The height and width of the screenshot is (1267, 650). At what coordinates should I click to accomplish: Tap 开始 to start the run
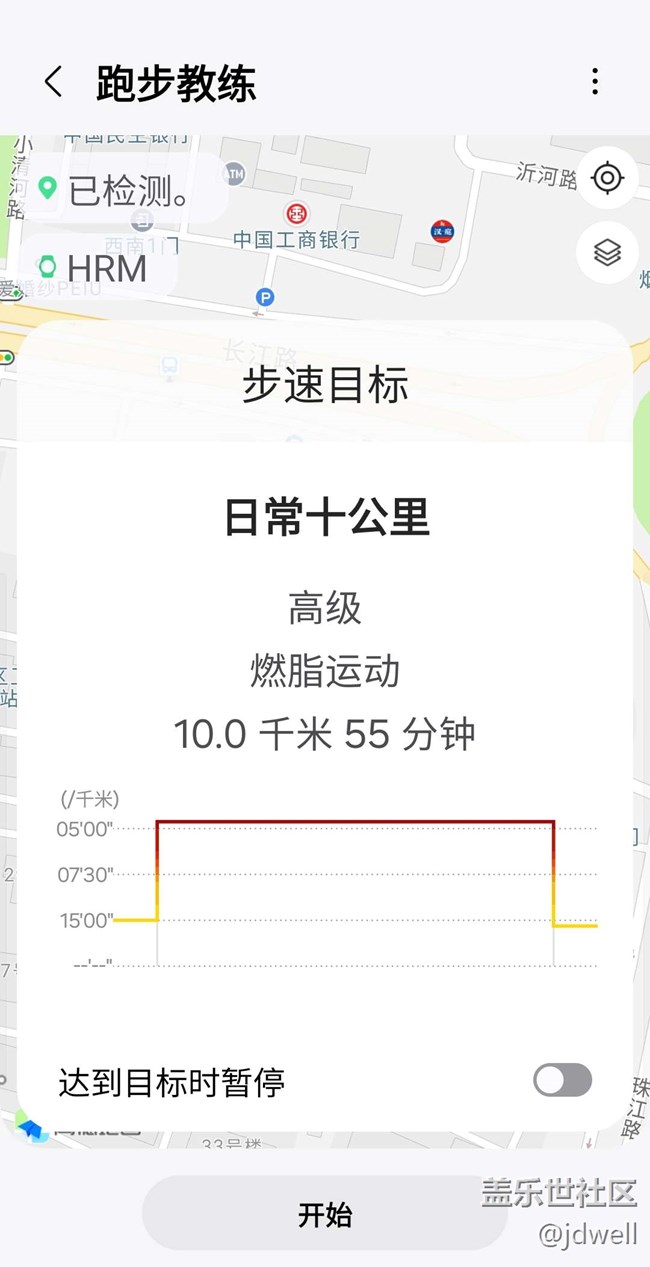325,1215
